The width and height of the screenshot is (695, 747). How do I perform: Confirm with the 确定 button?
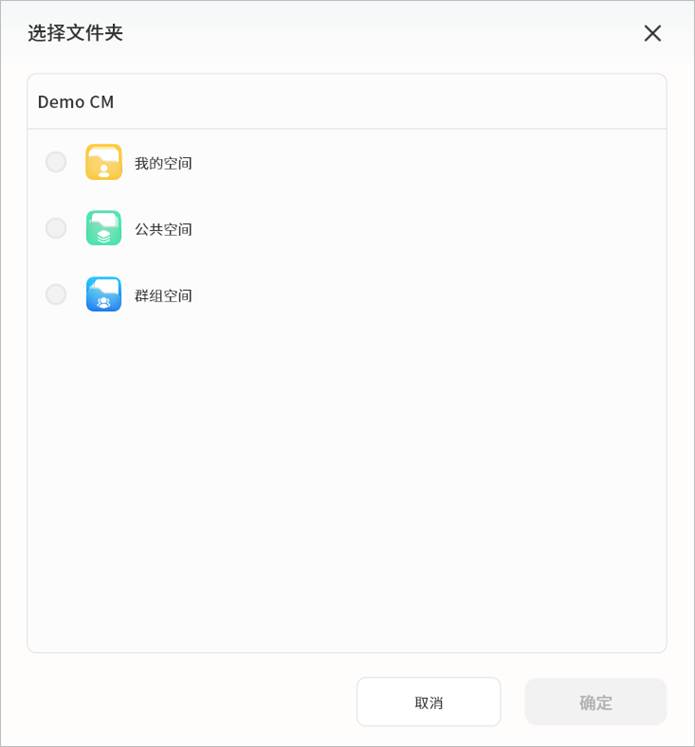tap(595, 702)
